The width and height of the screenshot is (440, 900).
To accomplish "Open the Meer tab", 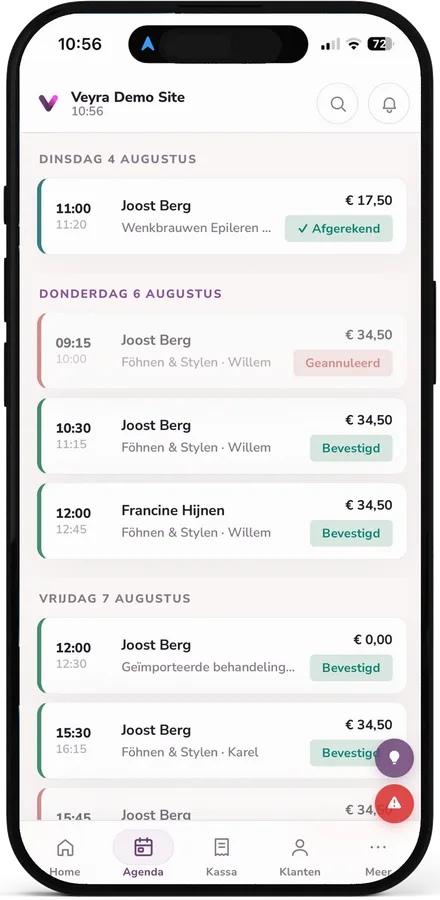I will tap(378, 858).
